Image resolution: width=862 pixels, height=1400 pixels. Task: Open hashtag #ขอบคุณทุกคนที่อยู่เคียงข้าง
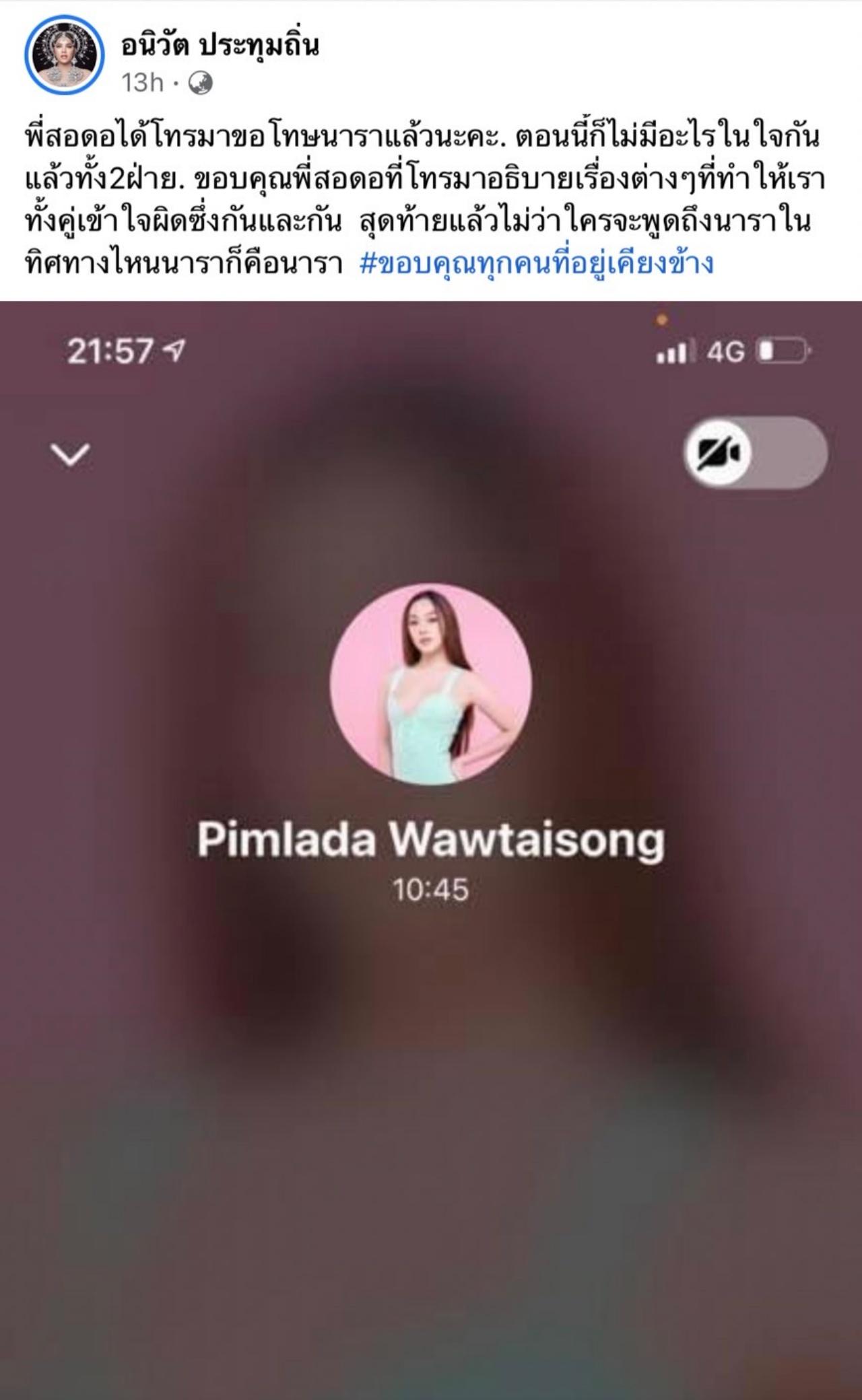(x=536, y=264)
